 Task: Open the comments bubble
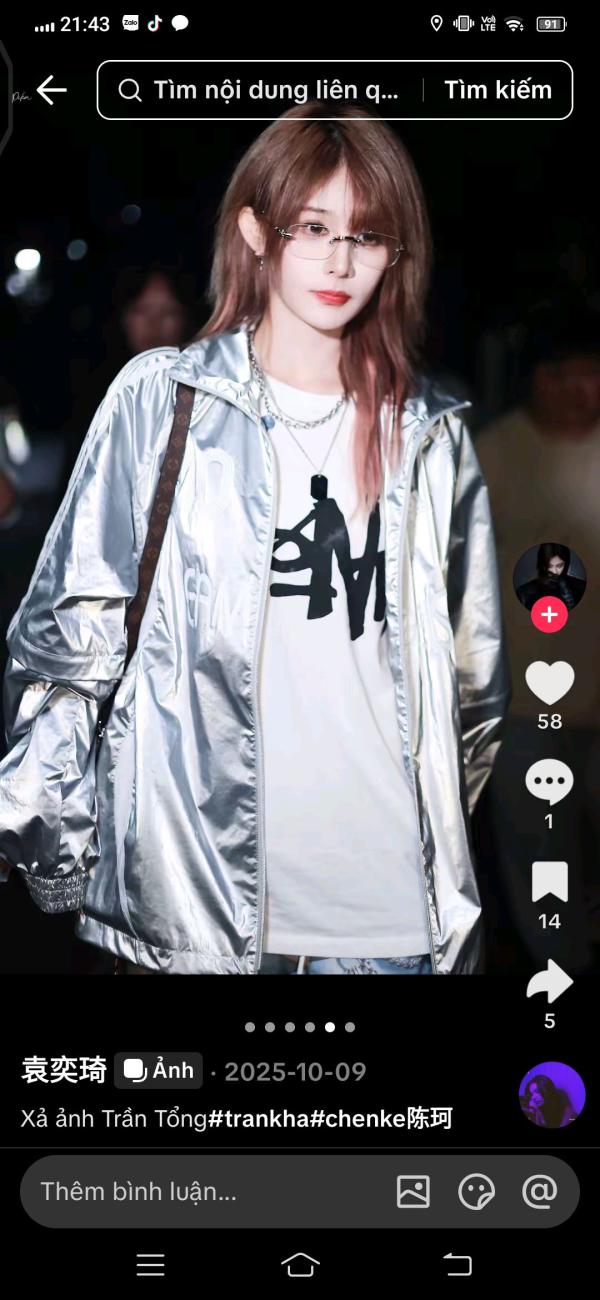point(550,782)
